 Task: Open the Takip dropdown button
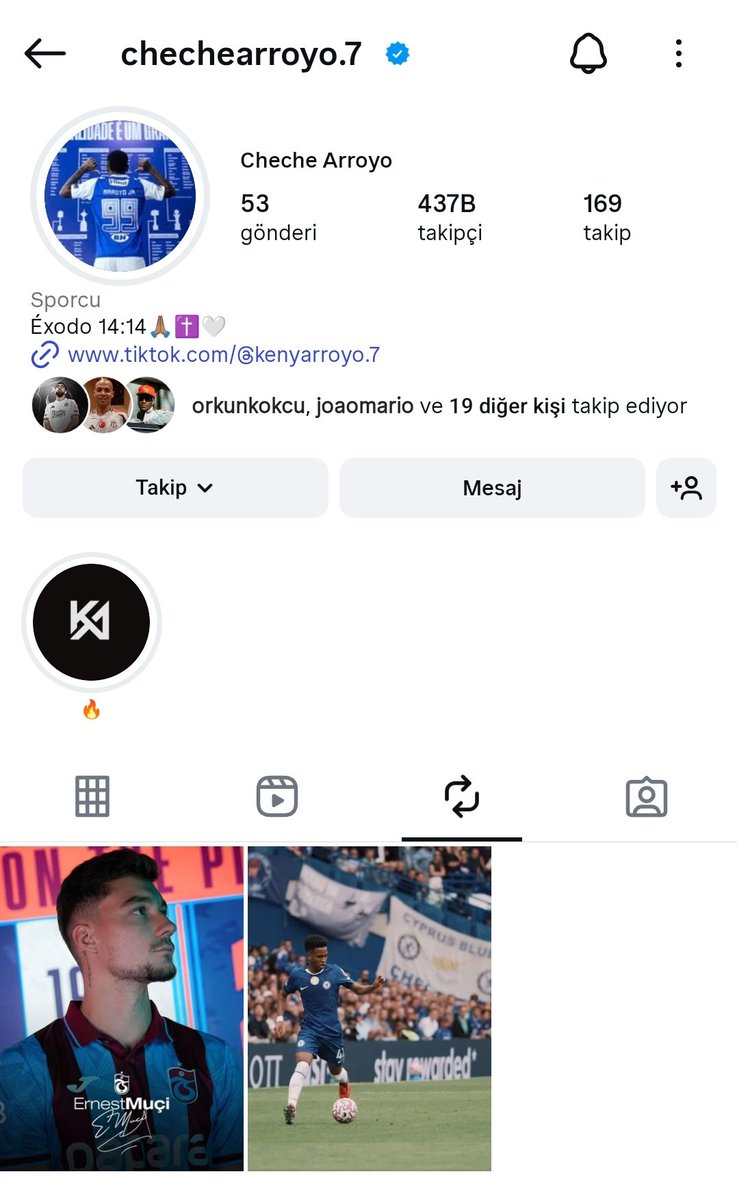tap(174, 487)
